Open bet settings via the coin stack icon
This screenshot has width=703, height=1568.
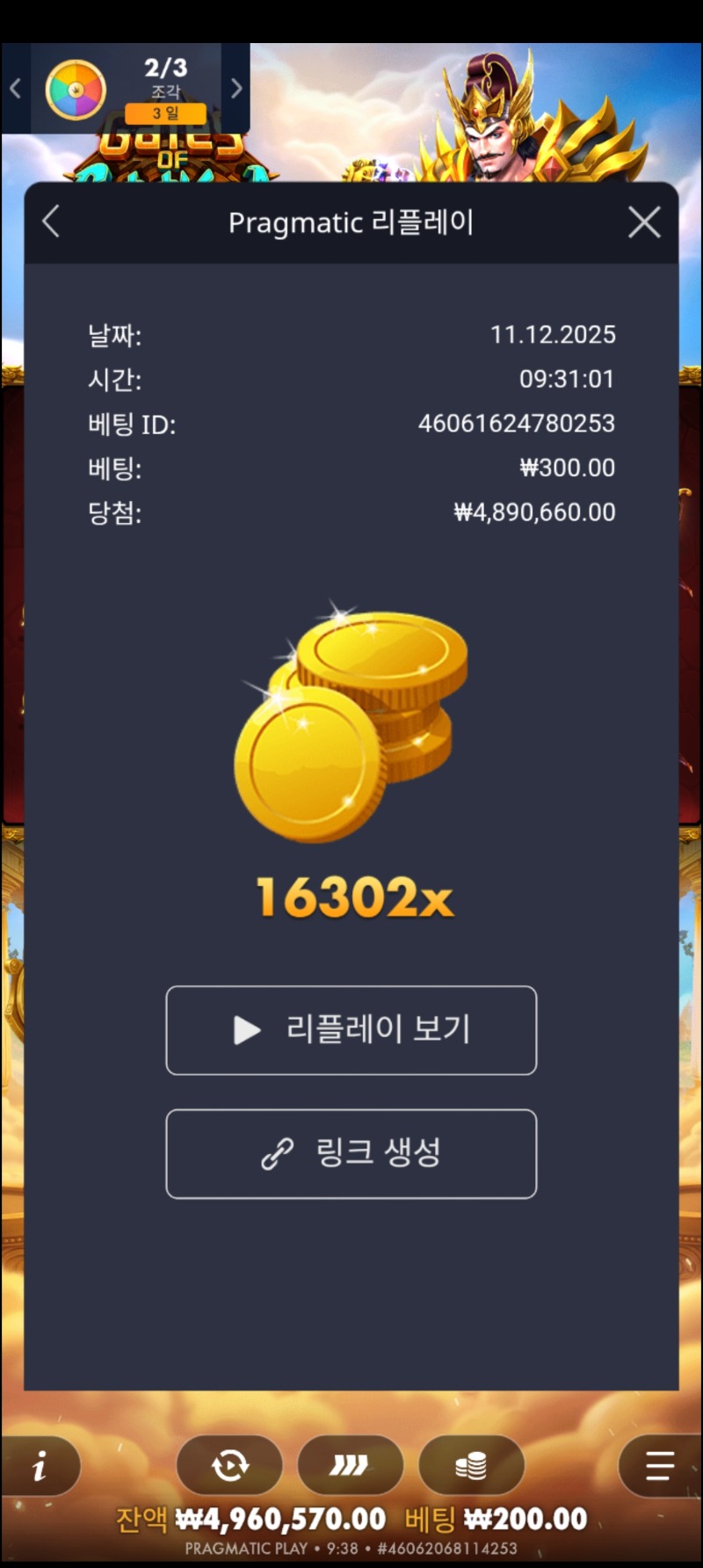point(472,1465)
